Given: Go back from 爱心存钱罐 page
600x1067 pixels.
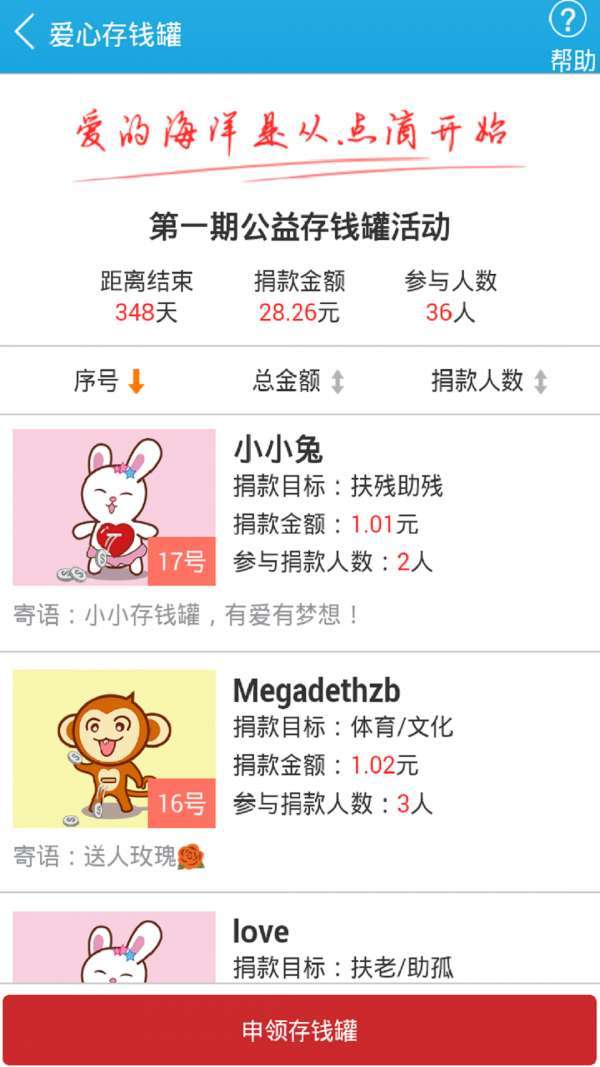Looking at the screenshot, I should (x=25, y=33).
